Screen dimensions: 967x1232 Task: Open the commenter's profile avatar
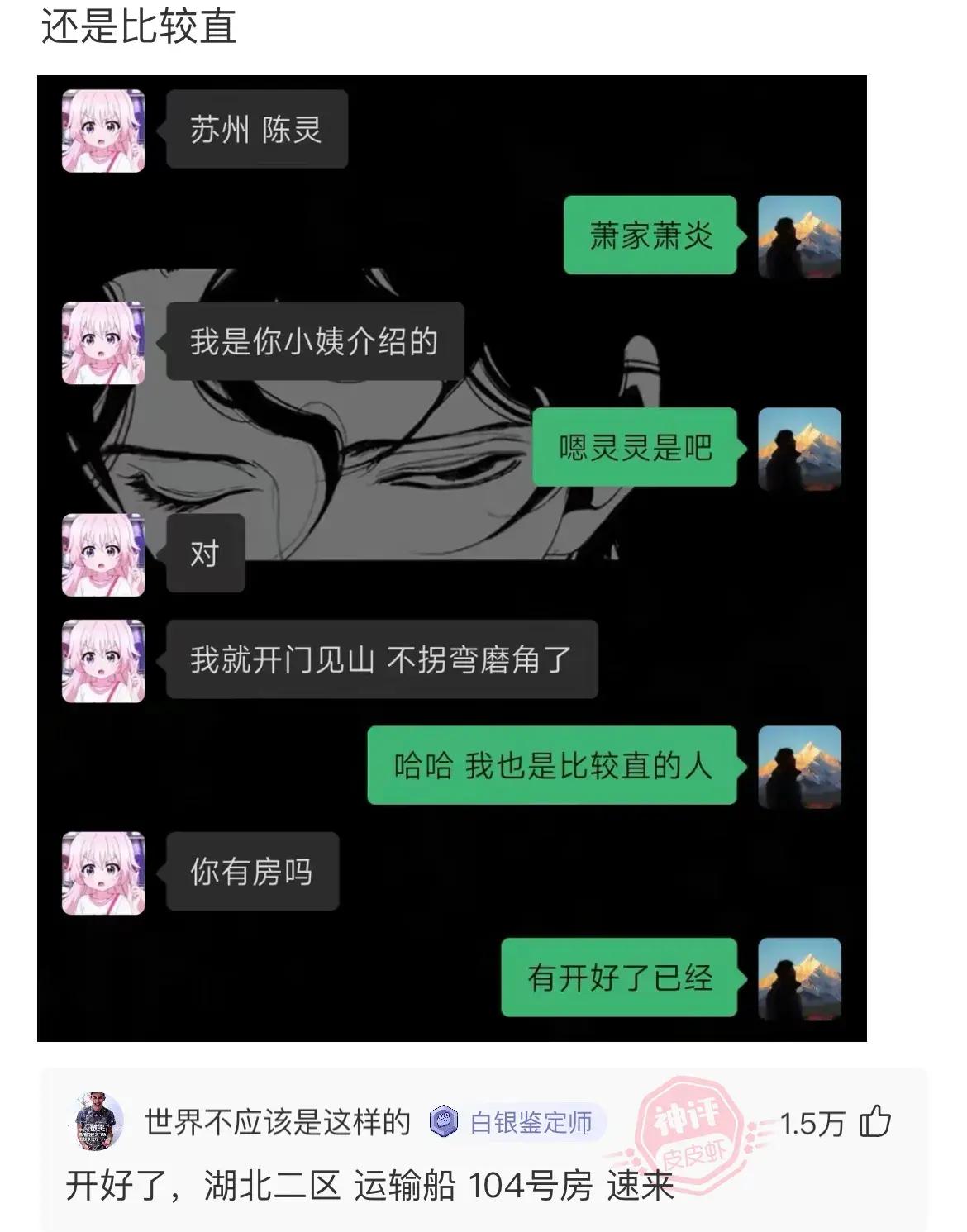(x=99, y=1121)
